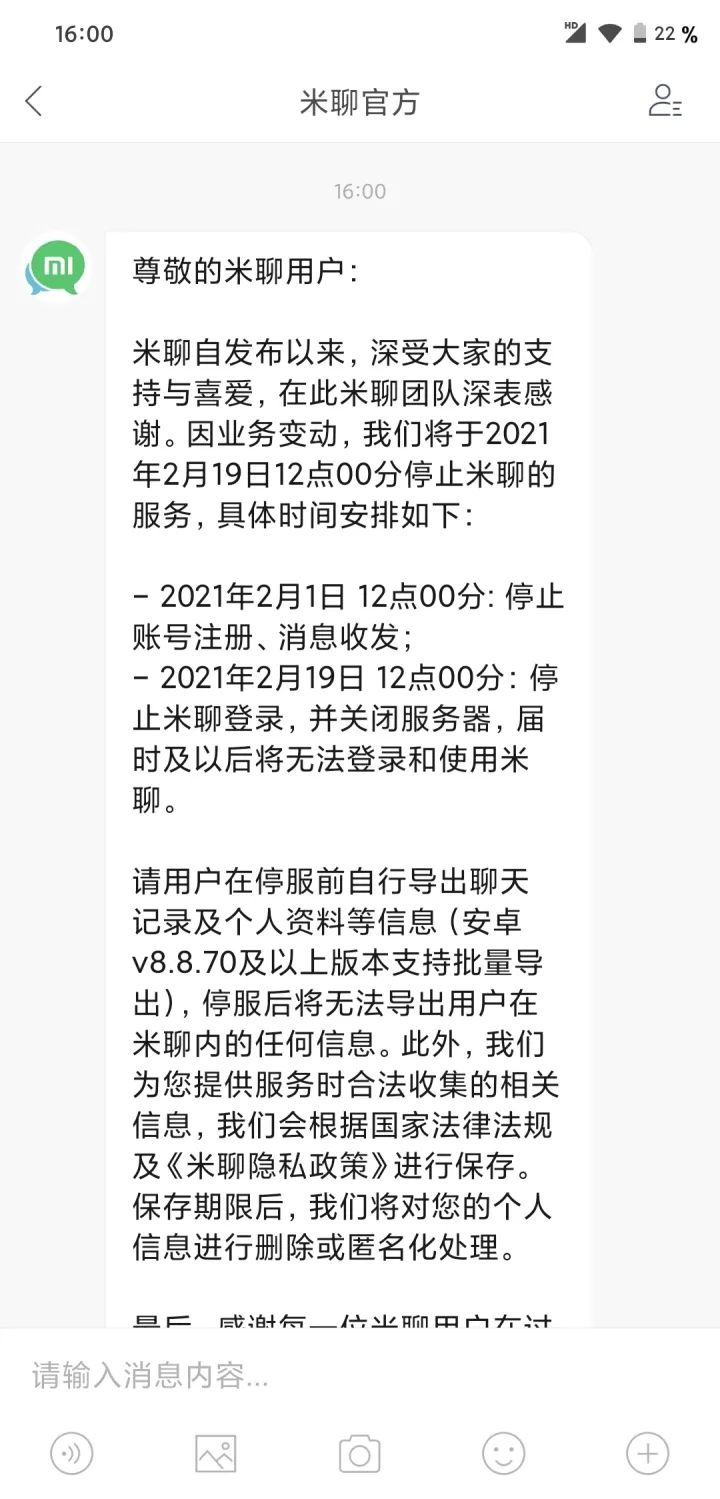Attach a picture from the gallery

[x=216, y=1453]
